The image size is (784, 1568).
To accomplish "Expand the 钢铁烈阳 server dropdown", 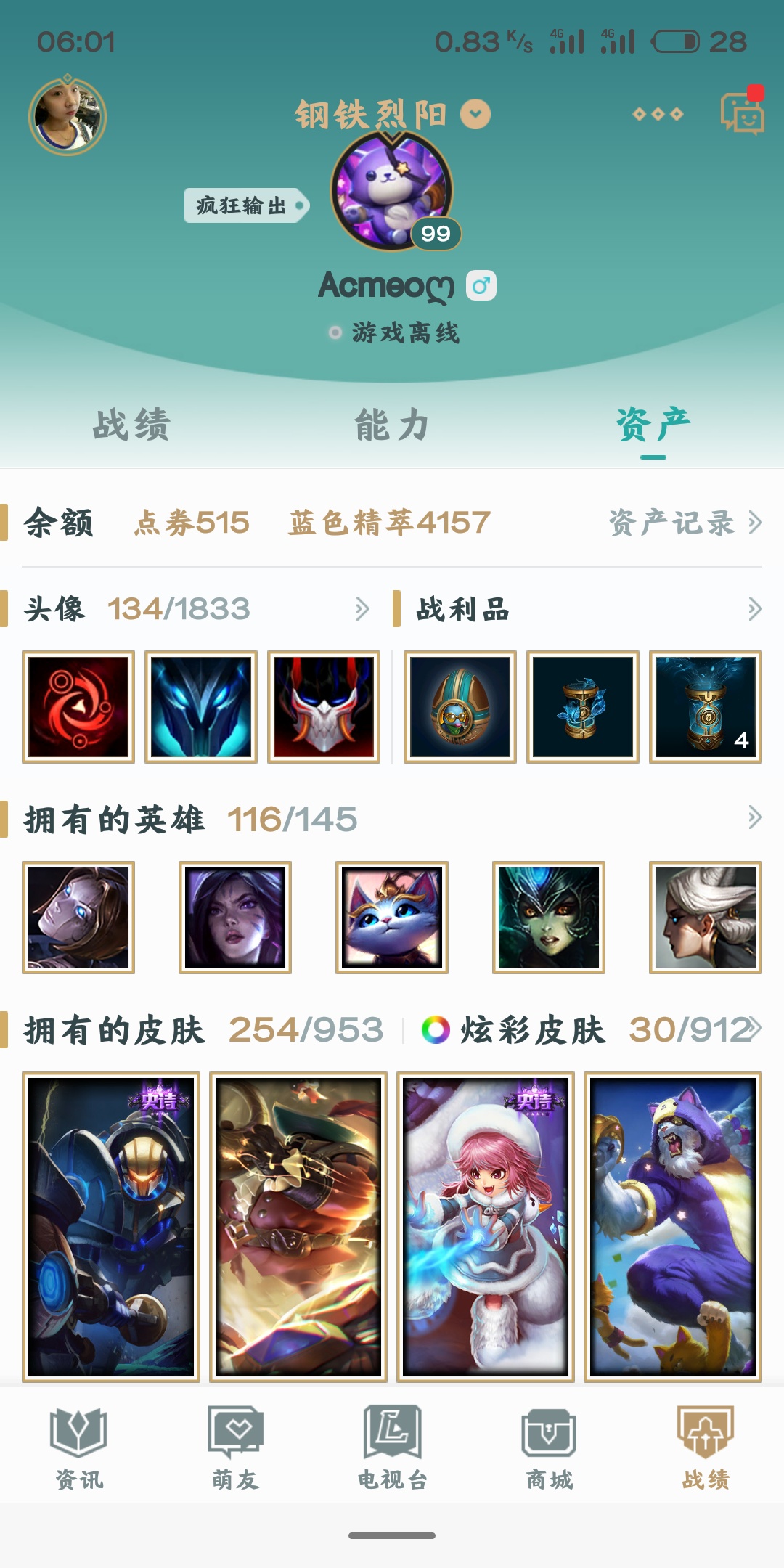I will pyautogui.click(x=476, y=114).
